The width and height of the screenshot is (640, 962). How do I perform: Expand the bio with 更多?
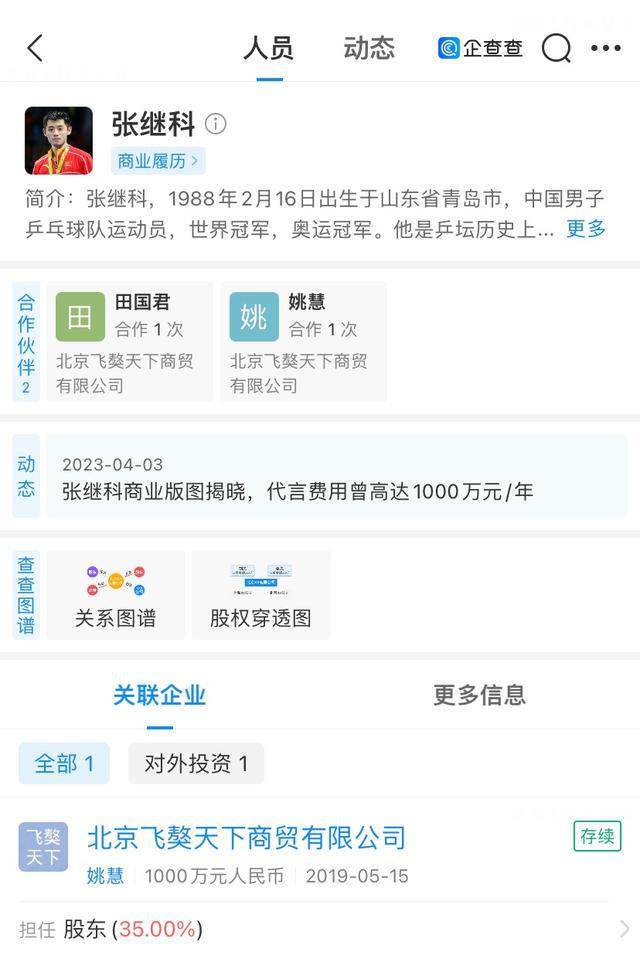click(x=586, y=229)
